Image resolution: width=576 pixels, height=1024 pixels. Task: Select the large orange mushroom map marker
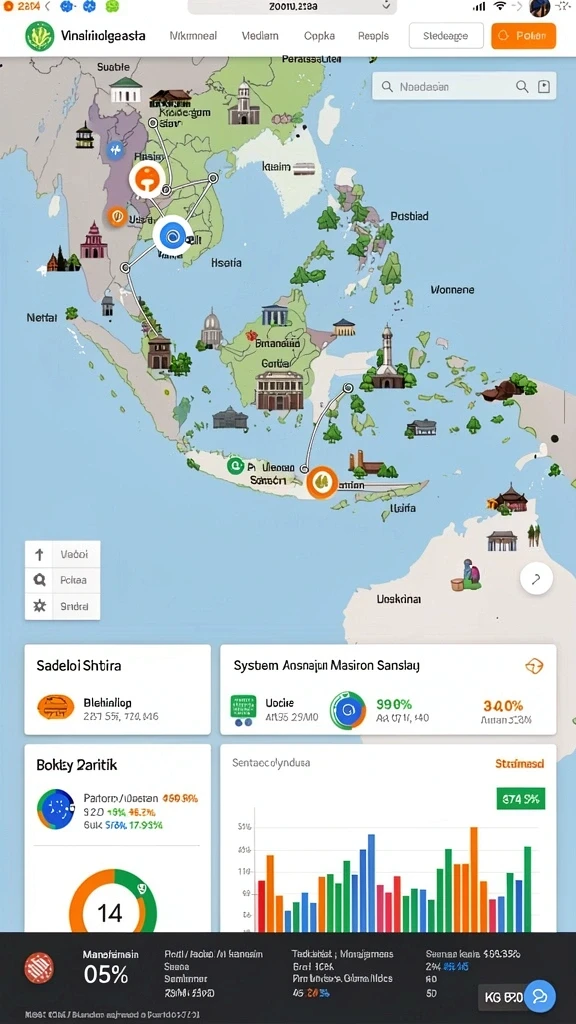click(x=147, y=178)
